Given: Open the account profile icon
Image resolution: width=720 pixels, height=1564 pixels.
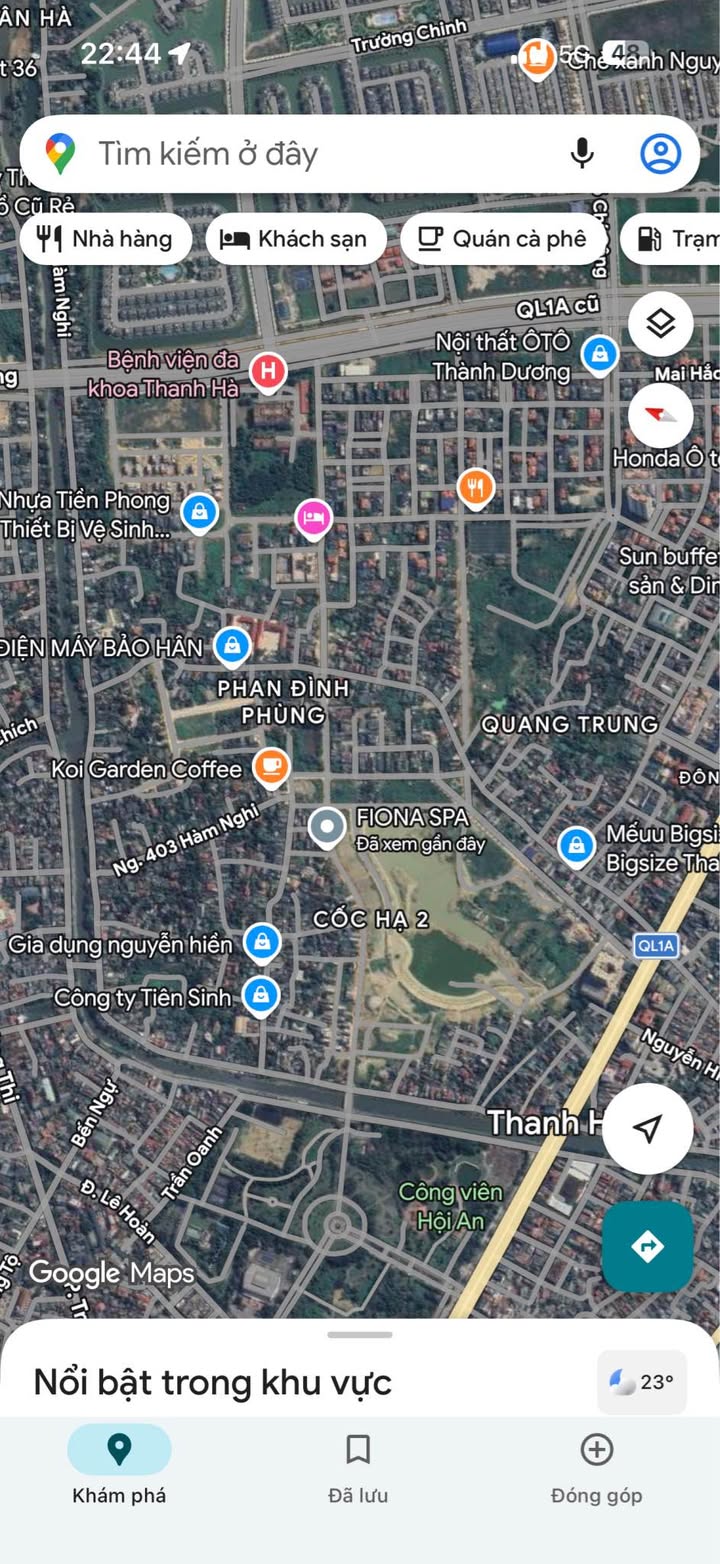Looking at the screenshot, I should pyautogui.click(x=660, y=154).
